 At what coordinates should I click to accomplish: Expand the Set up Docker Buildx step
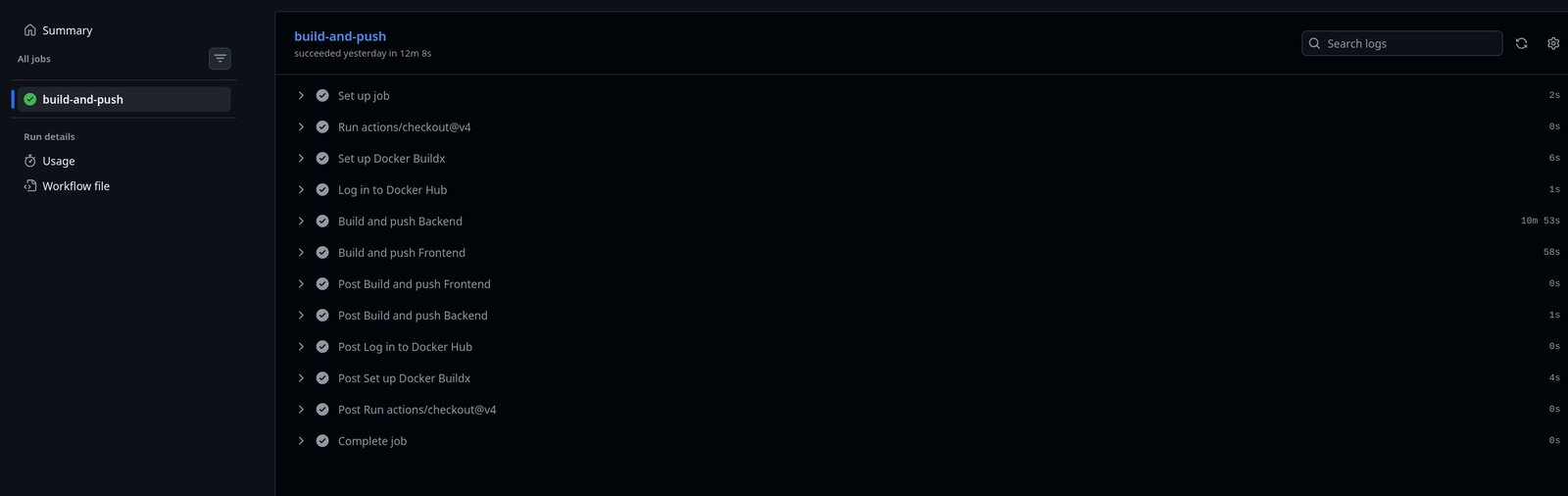391,159
